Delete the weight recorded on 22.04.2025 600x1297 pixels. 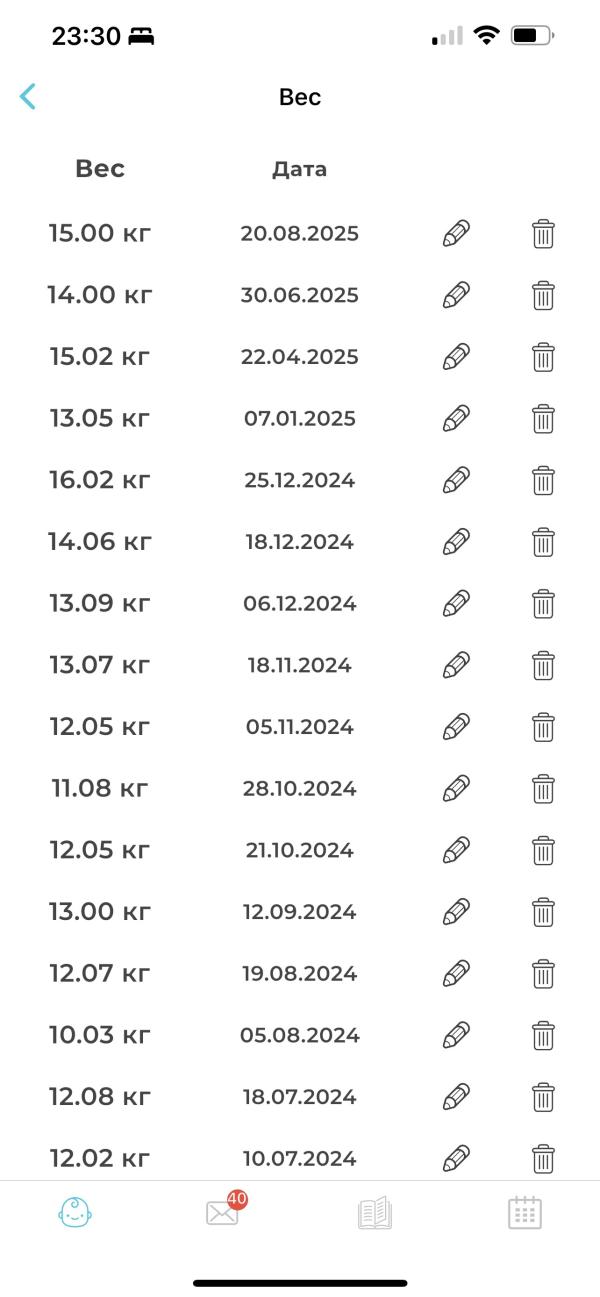(x=543, y=357)
